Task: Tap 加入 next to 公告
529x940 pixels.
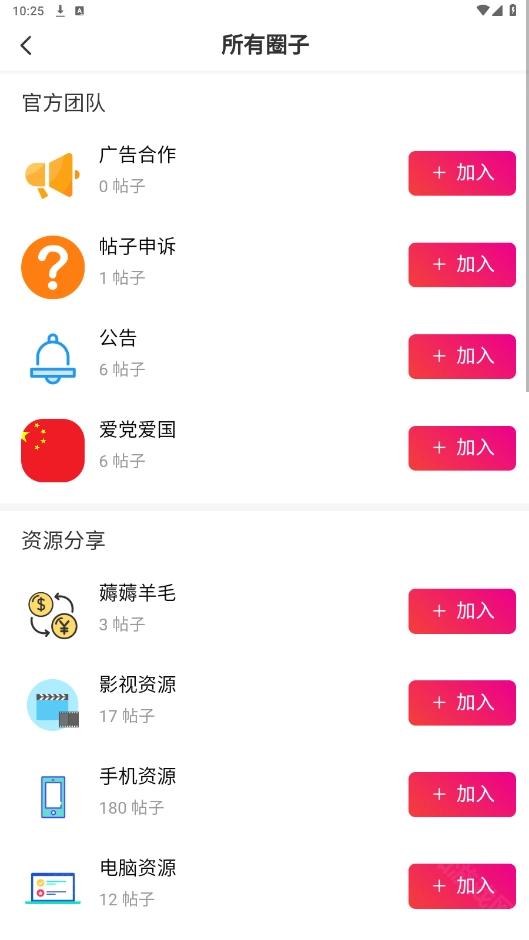Action: pyautogui.click(x=462, y=356)
